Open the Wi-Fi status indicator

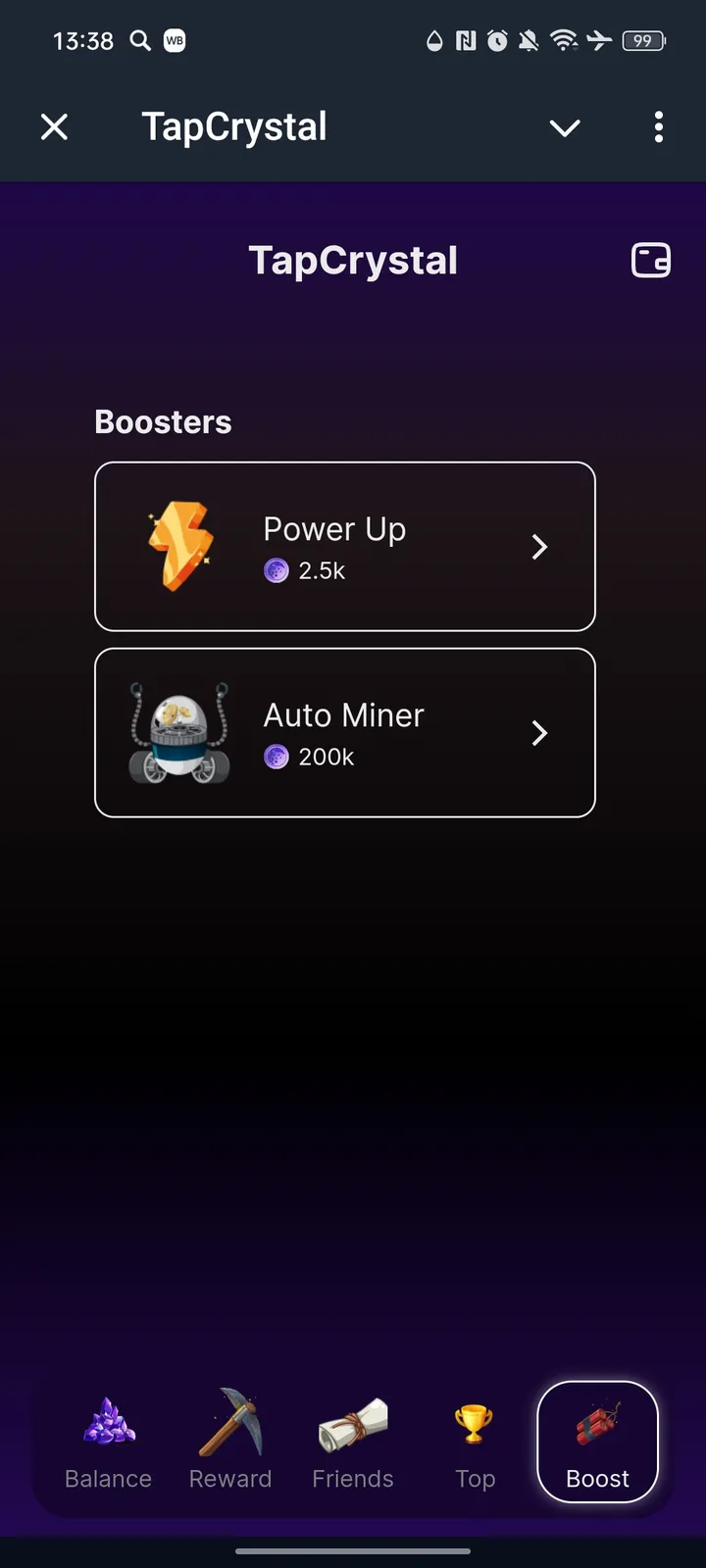565,40
